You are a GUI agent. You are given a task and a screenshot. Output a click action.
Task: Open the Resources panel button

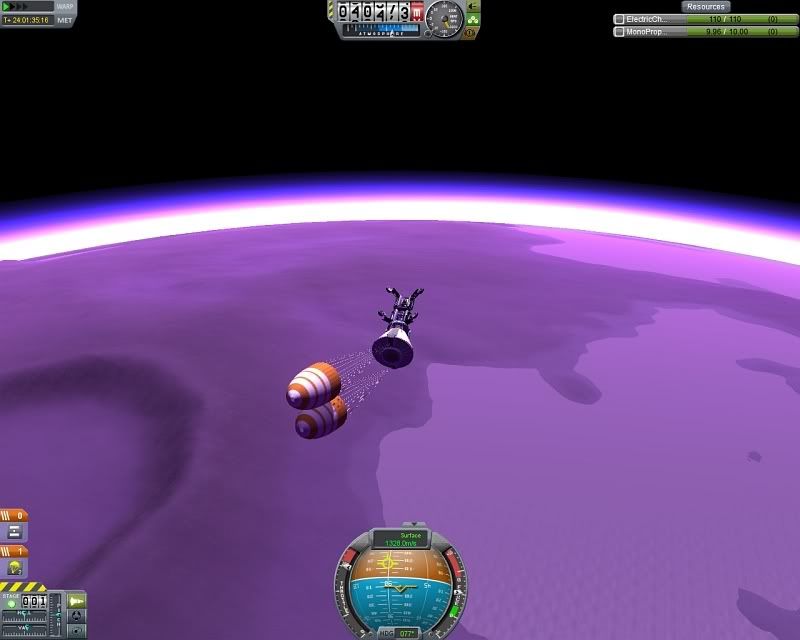pos(706,6)
